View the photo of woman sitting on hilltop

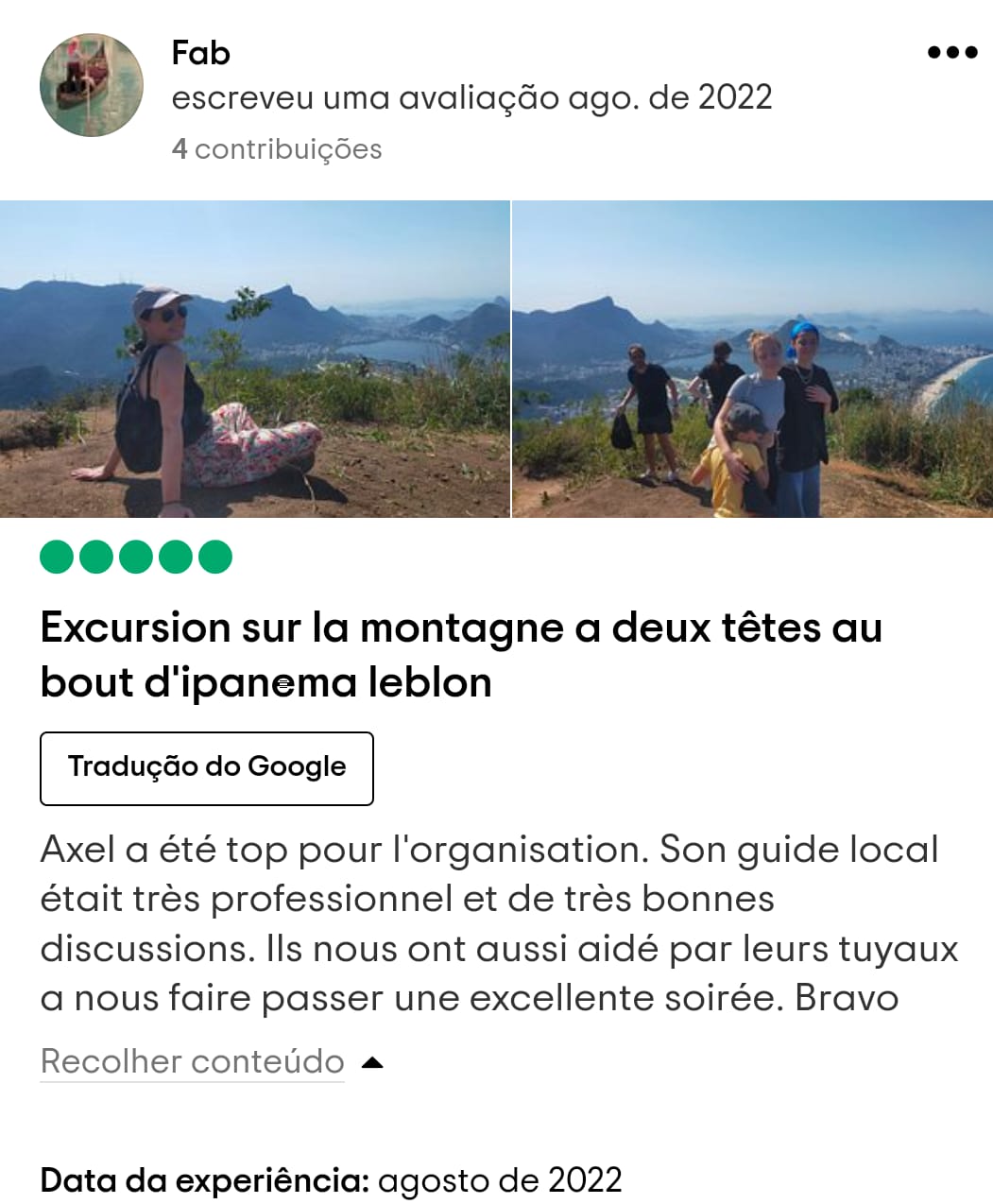coord(254,359)
